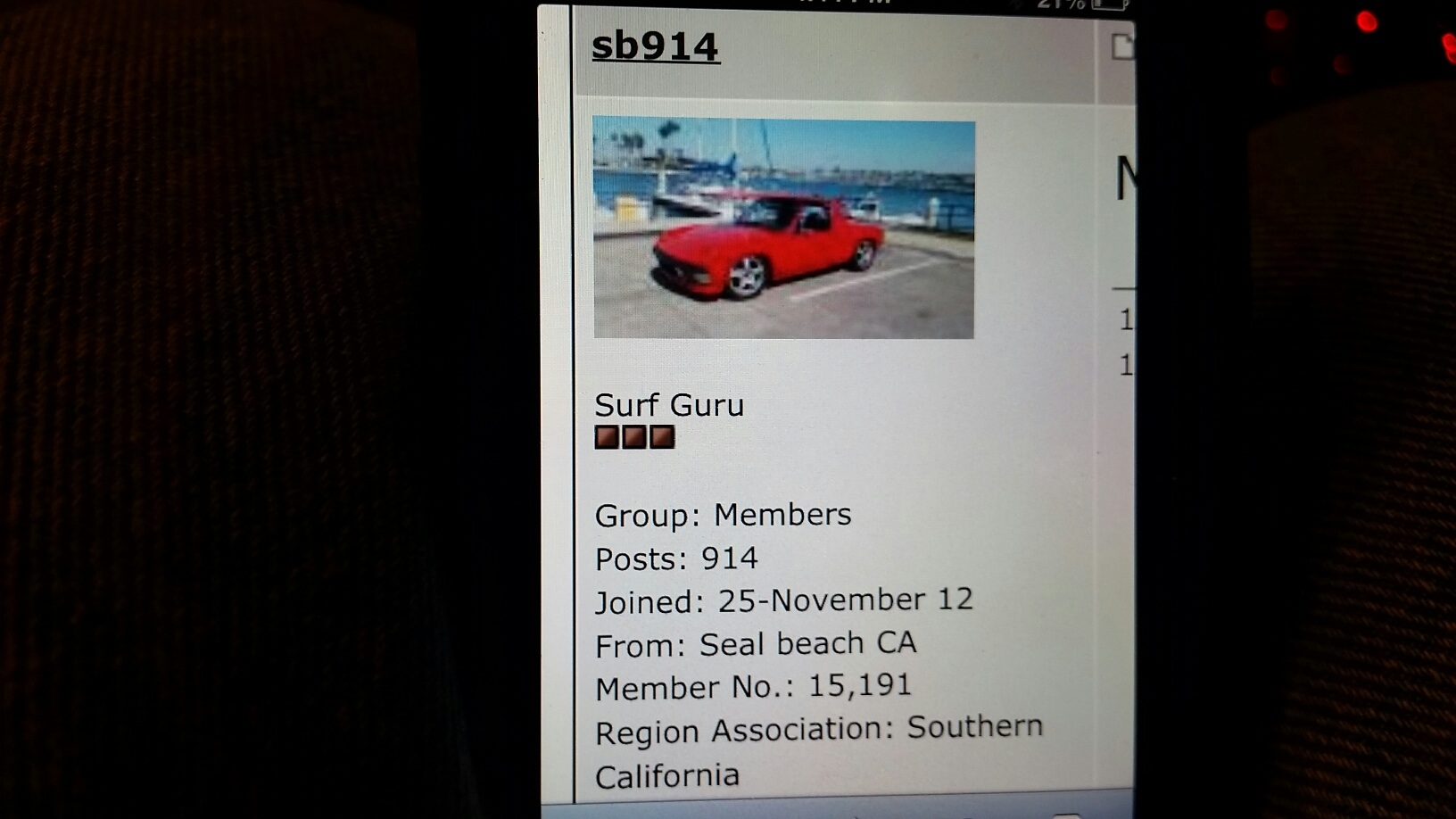The width and height of the screenshot is (1456, 819).
Task: Open the sb914 username profile link
Action: pyautogui.click(x=656, y=46)
